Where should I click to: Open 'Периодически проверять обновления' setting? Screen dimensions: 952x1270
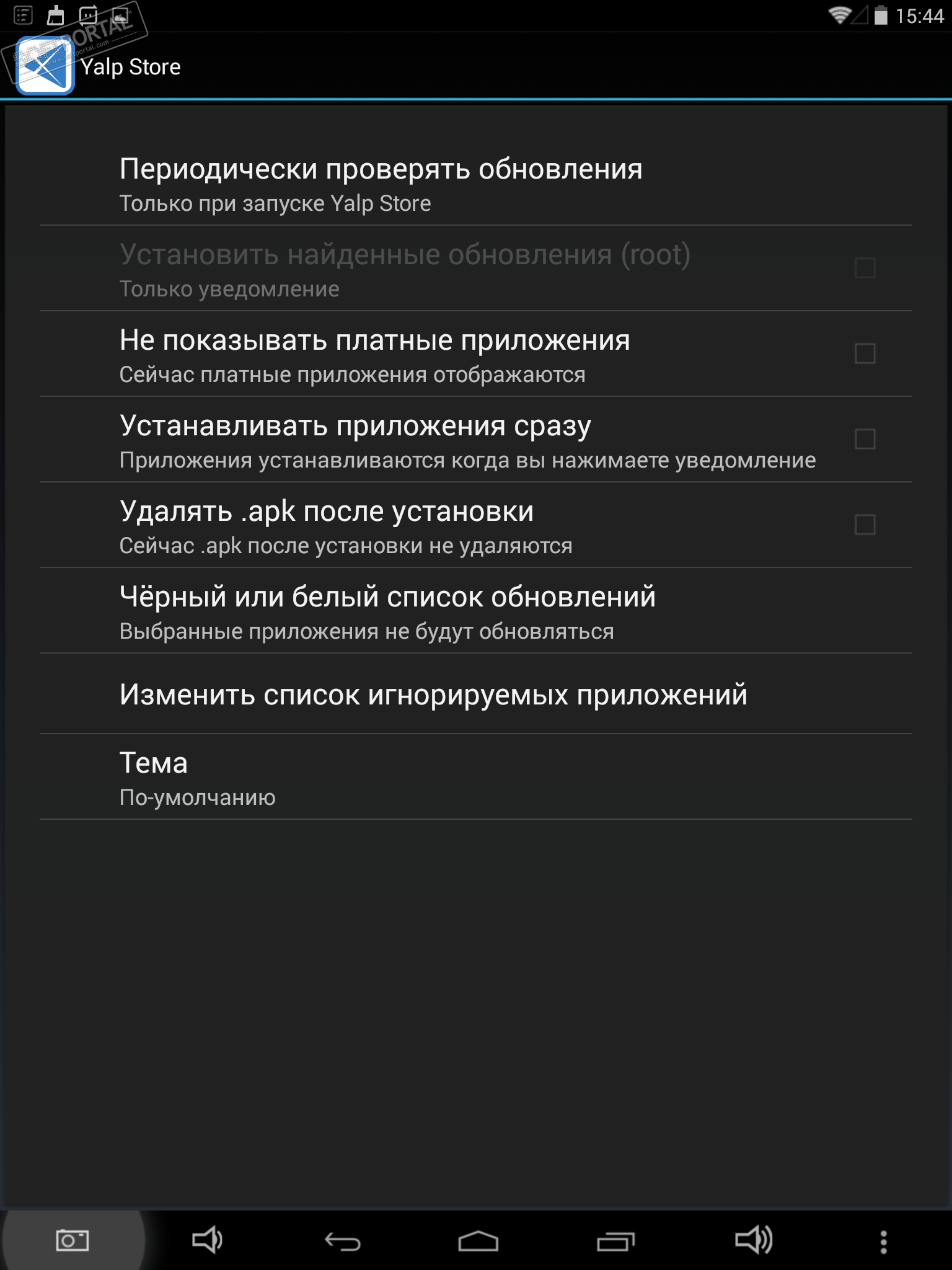(x=381, y=184)
